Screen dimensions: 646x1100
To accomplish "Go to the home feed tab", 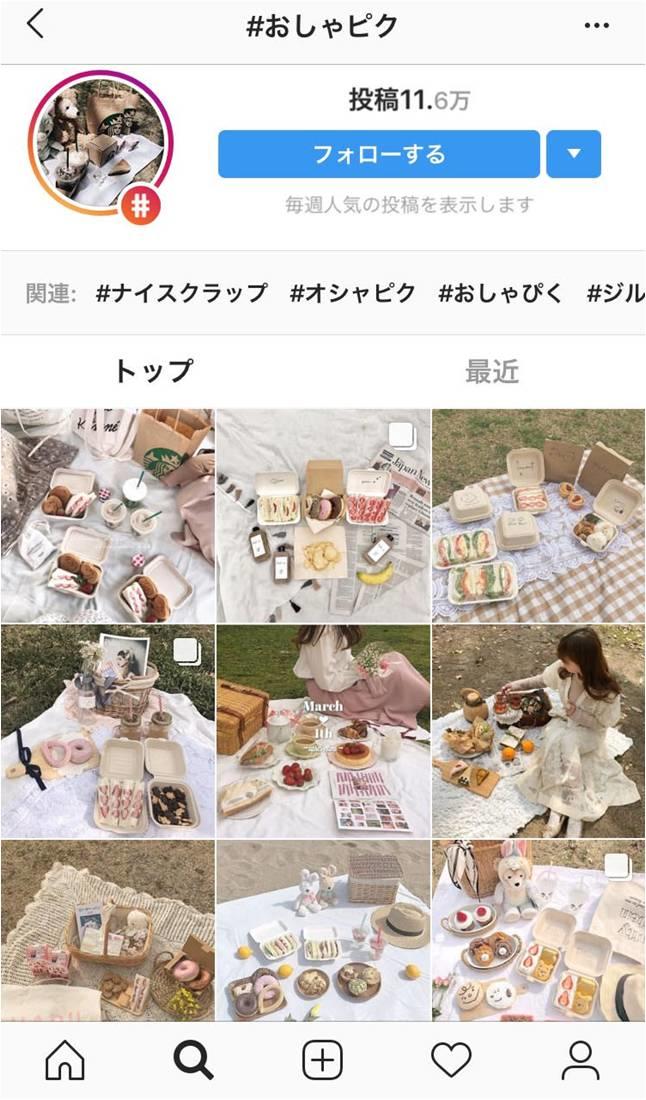I will 65,1060.
